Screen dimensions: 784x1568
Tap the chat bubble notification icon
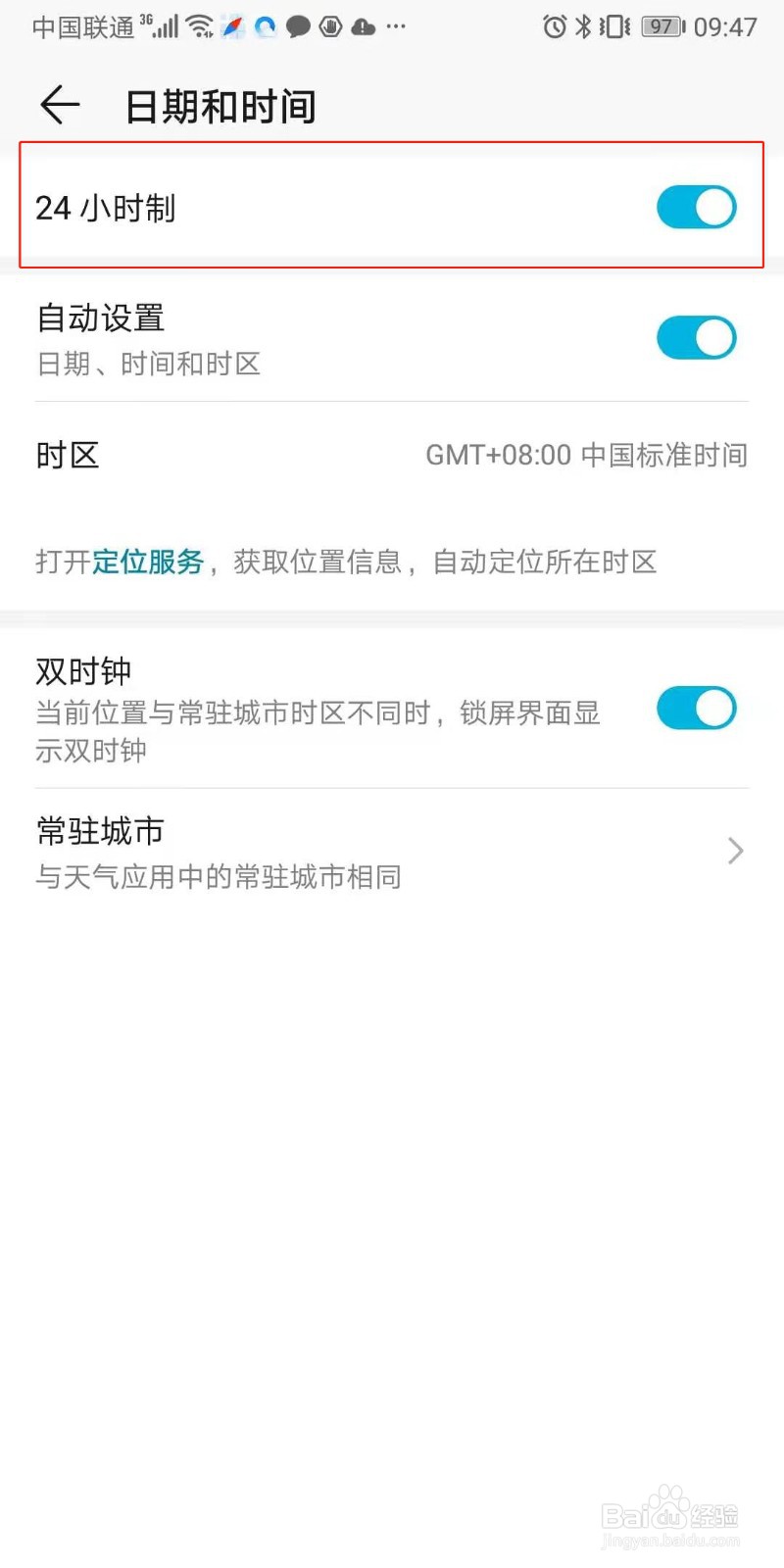tap(299, 26)
